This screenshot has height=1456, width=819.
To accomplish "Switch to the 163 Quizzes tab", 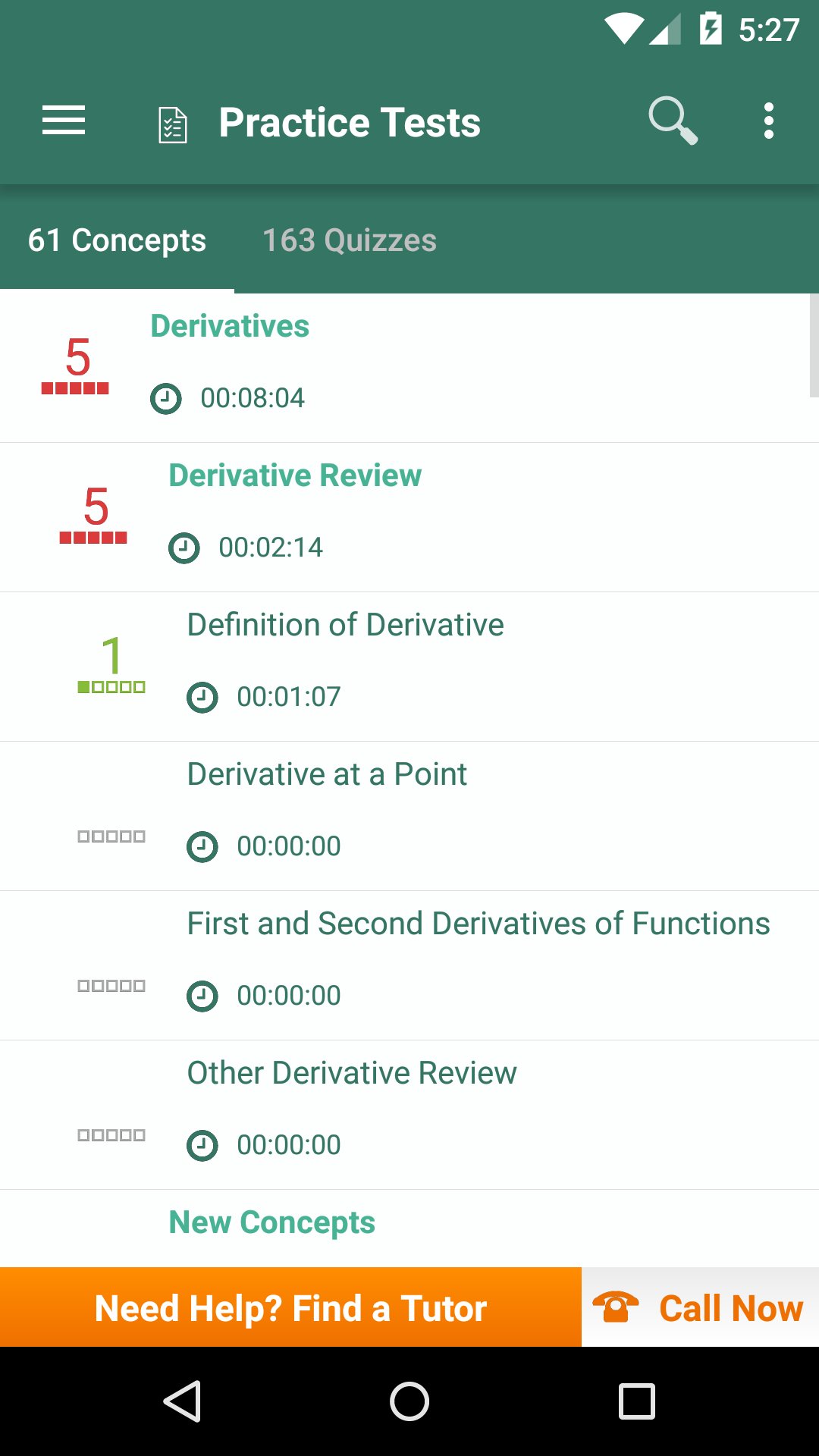I will point(349,240).
